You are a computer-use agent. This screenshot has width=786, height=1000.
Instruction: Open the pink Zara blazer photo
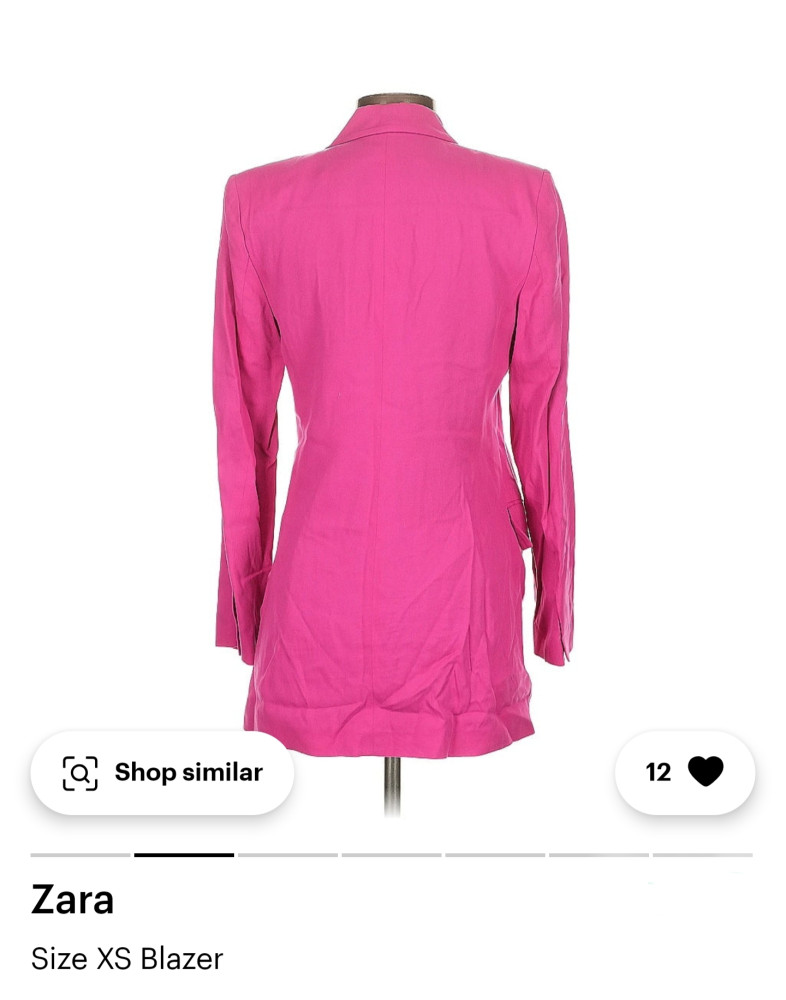(393, 420)
